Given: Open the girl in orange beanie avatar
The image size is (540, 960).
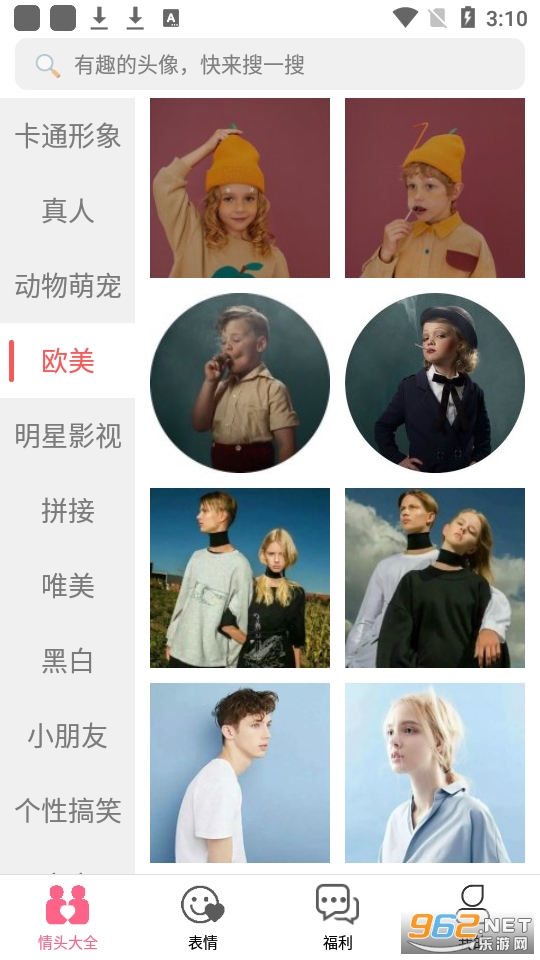Looking at the screenshot, I should click(240, 188).
